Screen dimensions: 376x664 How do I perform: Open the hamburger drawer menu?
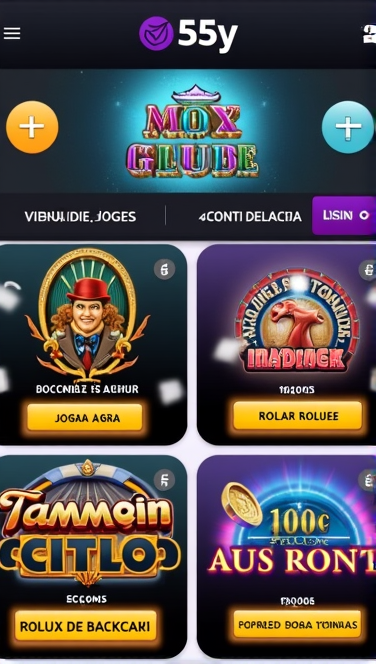(x=12, y=33)
